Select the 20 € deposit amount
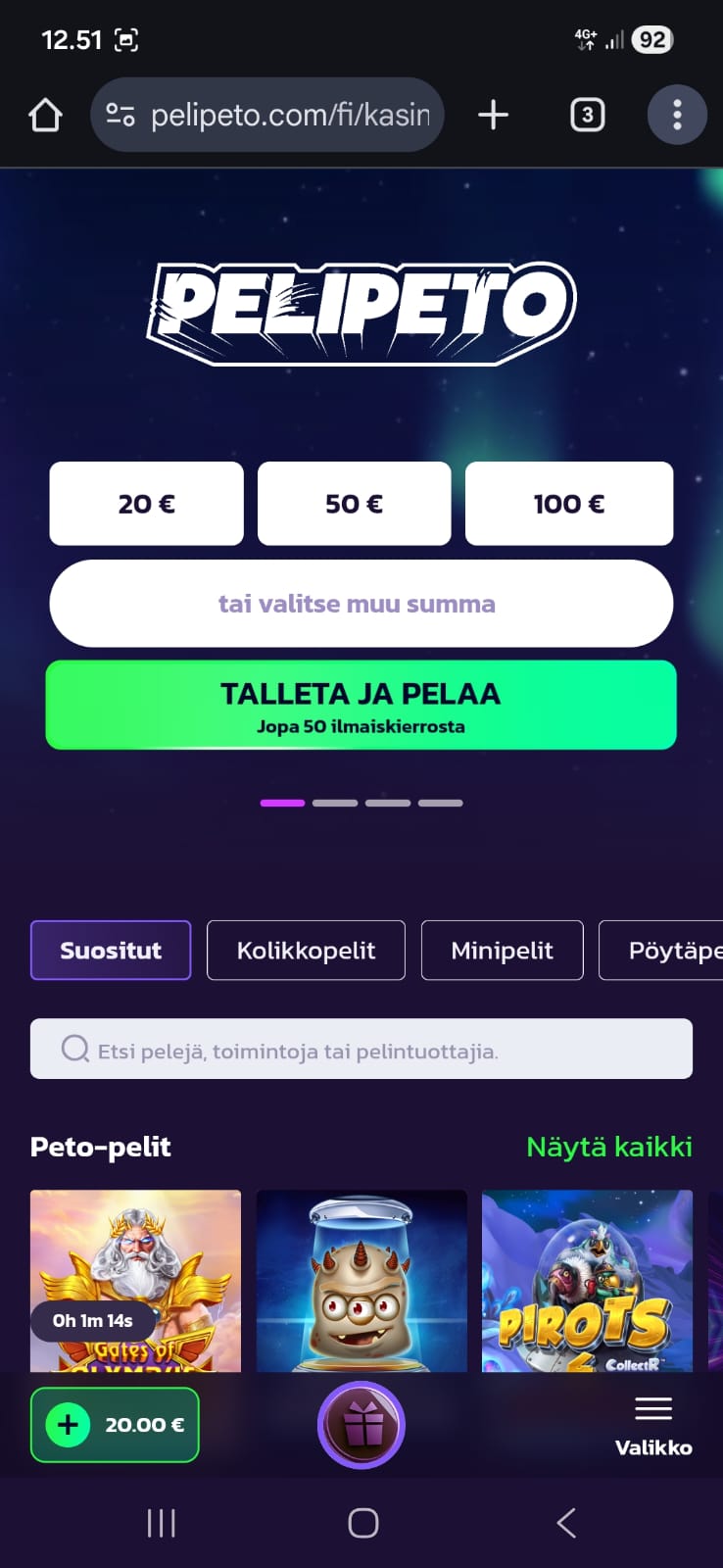 145,503
